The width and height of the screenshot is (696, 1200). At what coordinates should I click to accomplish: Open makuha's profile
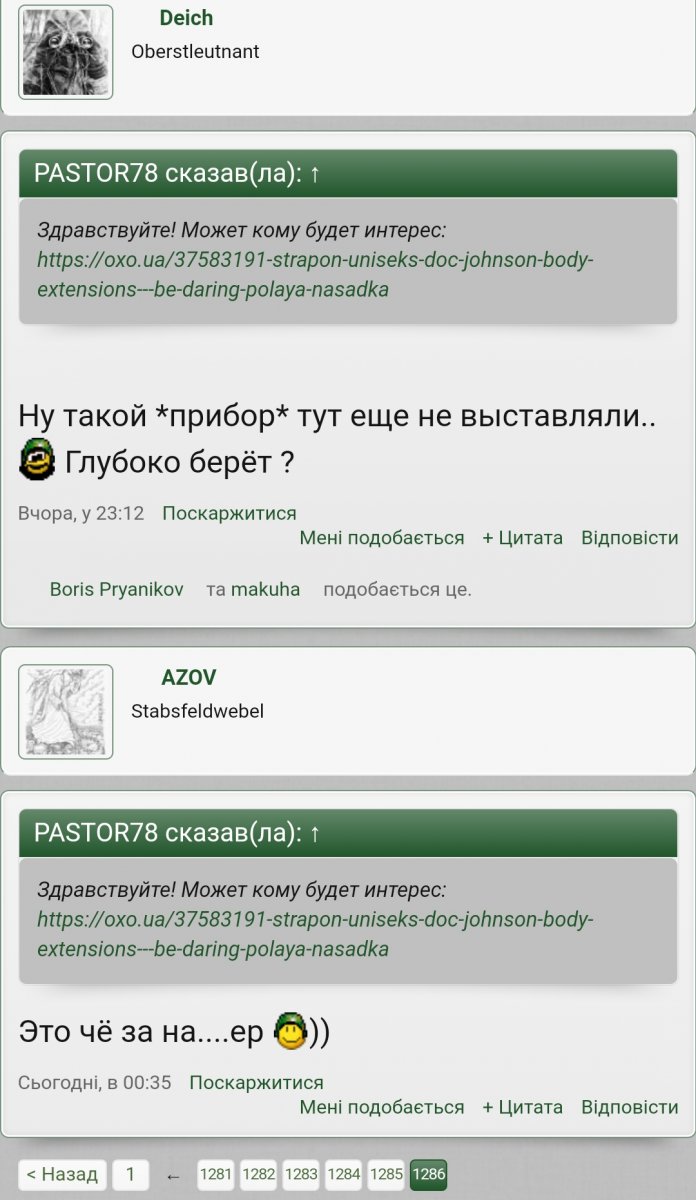tap(265, 589)
